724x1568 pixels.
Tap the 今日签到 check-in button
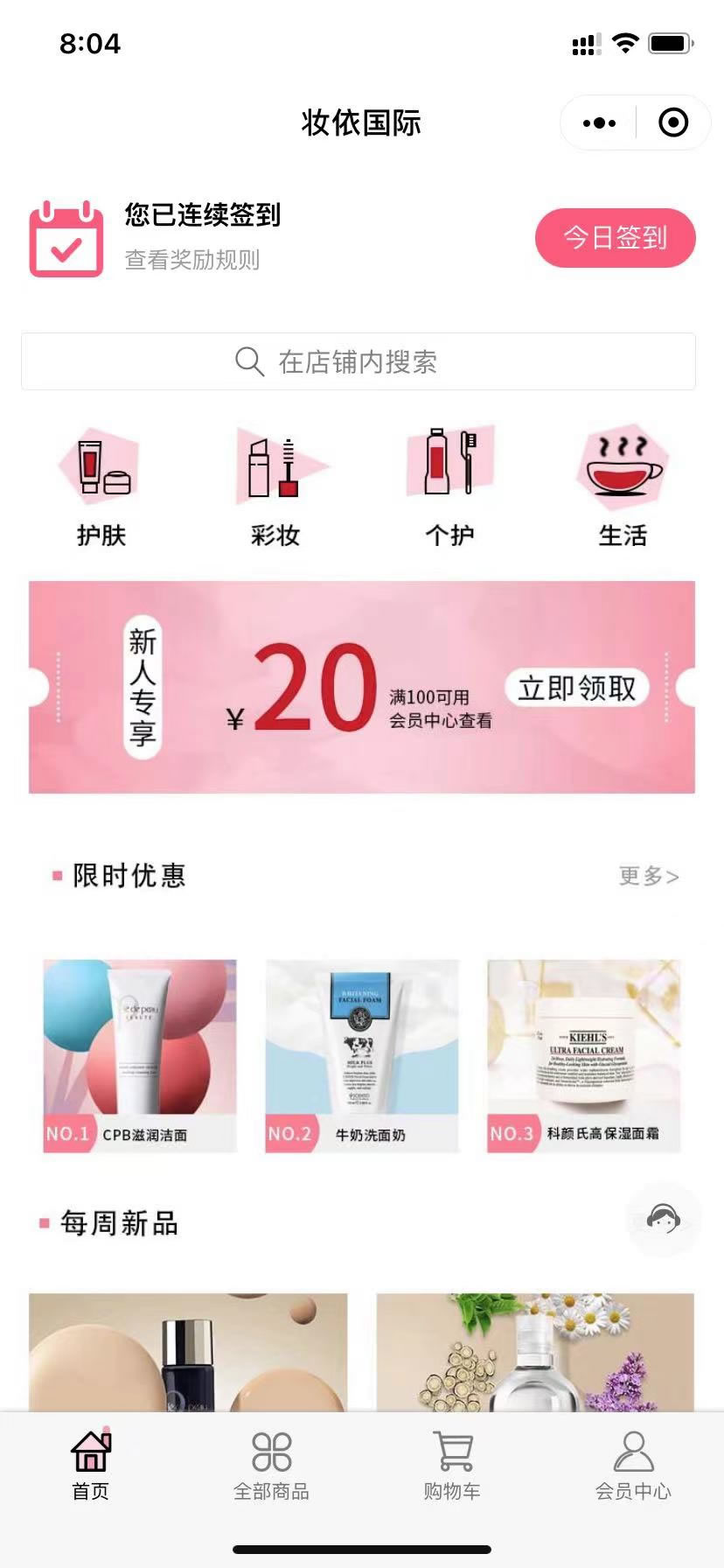pyautogui.click(x=615, y=238)
